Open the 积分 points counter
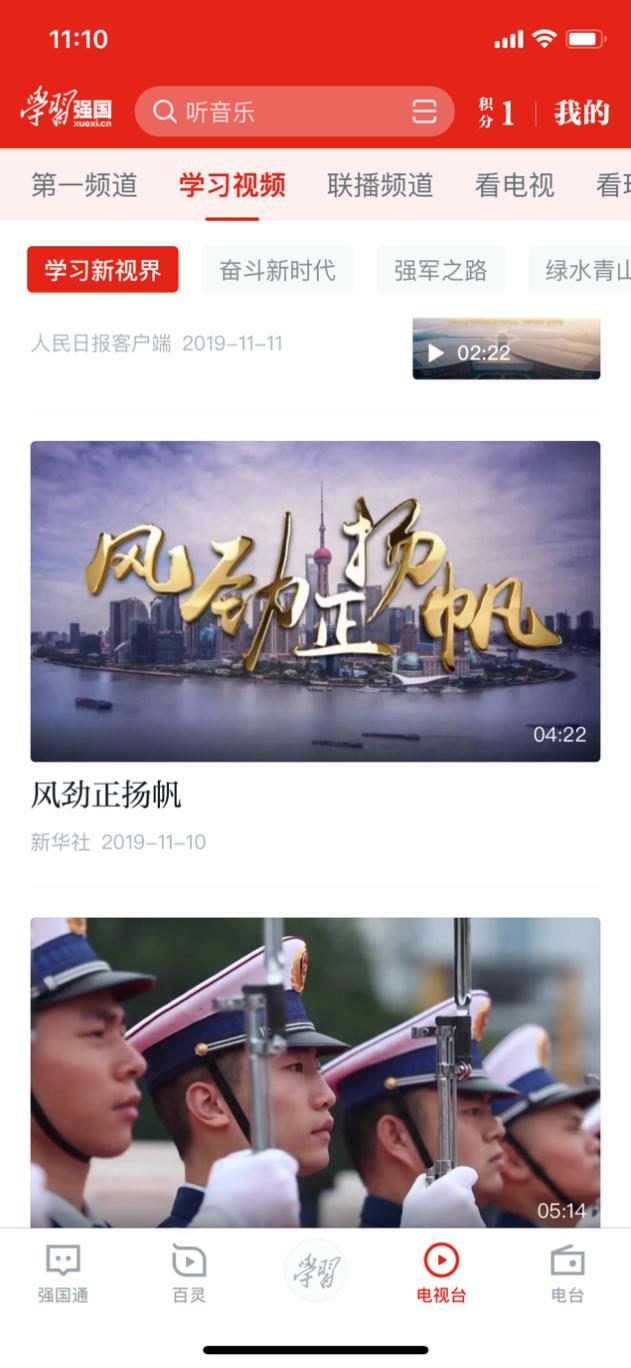 coord(497,112)
